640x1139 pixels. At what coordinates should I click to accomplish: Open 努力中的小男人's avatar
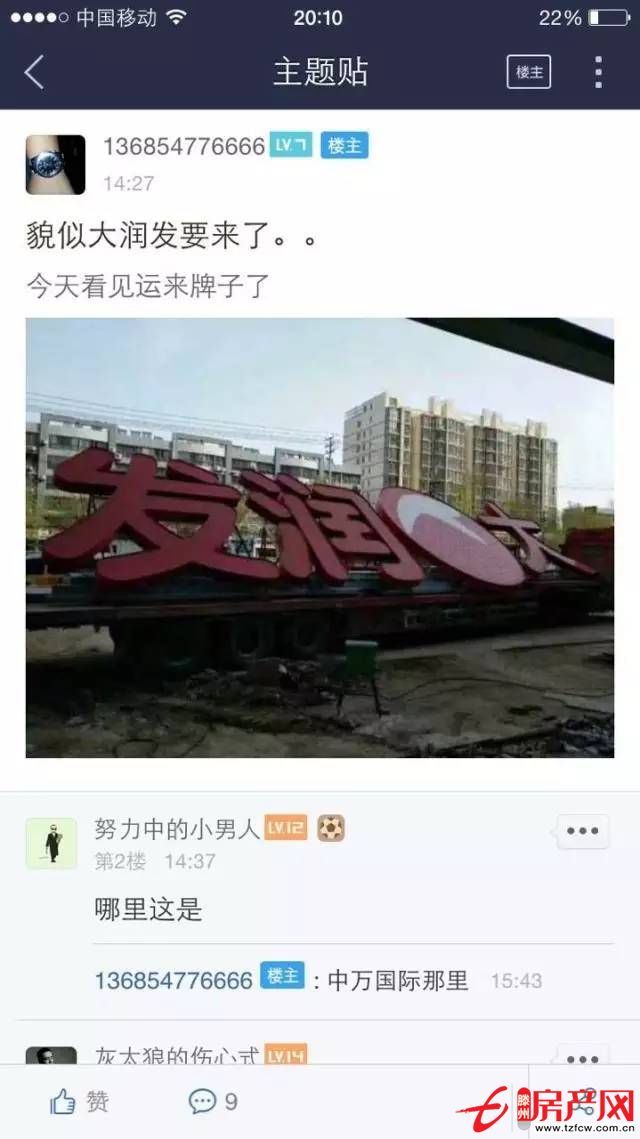click(51, 843)
